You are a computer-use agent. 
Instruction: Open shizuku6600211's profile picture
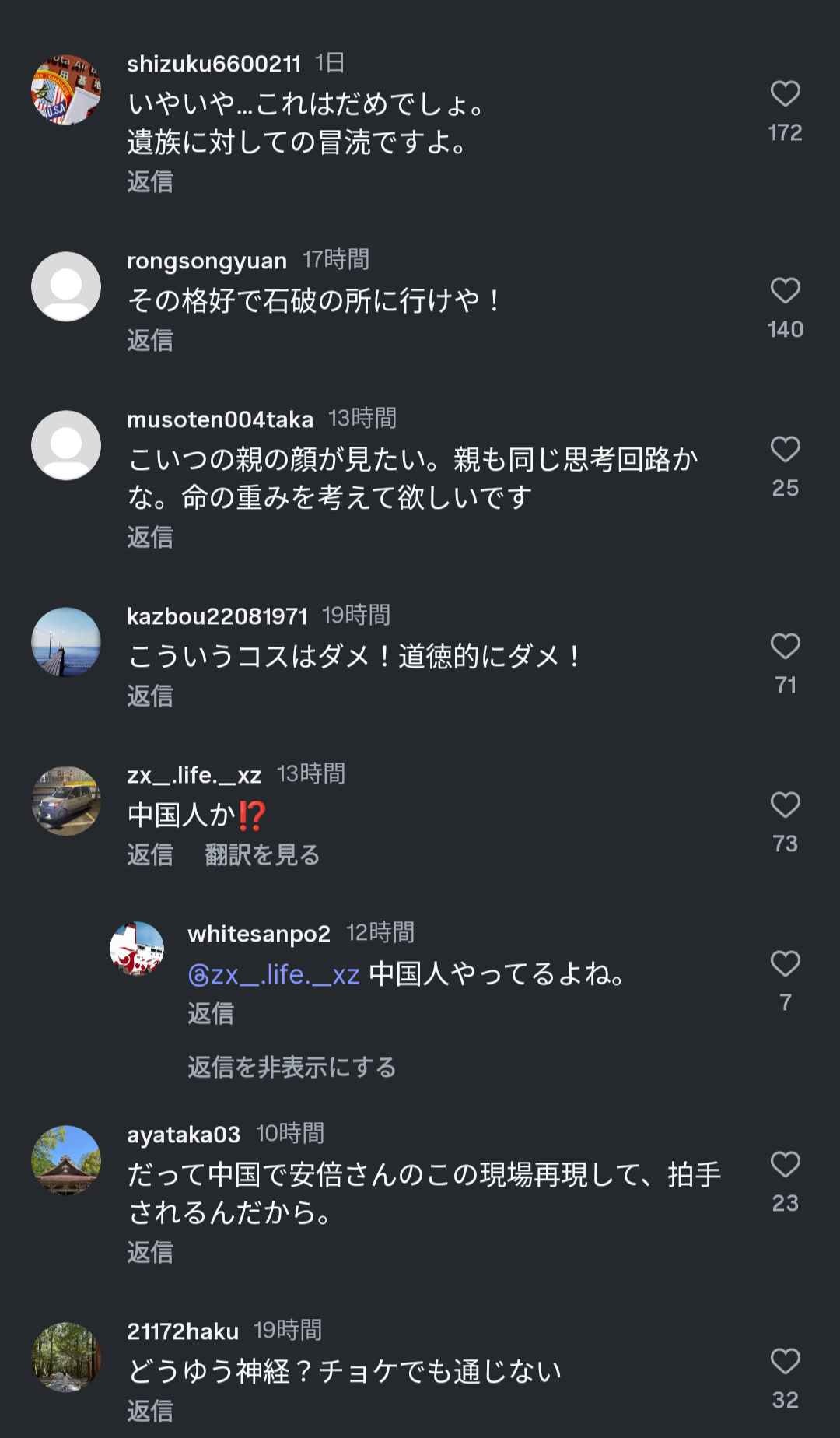(x=66, y=89)
